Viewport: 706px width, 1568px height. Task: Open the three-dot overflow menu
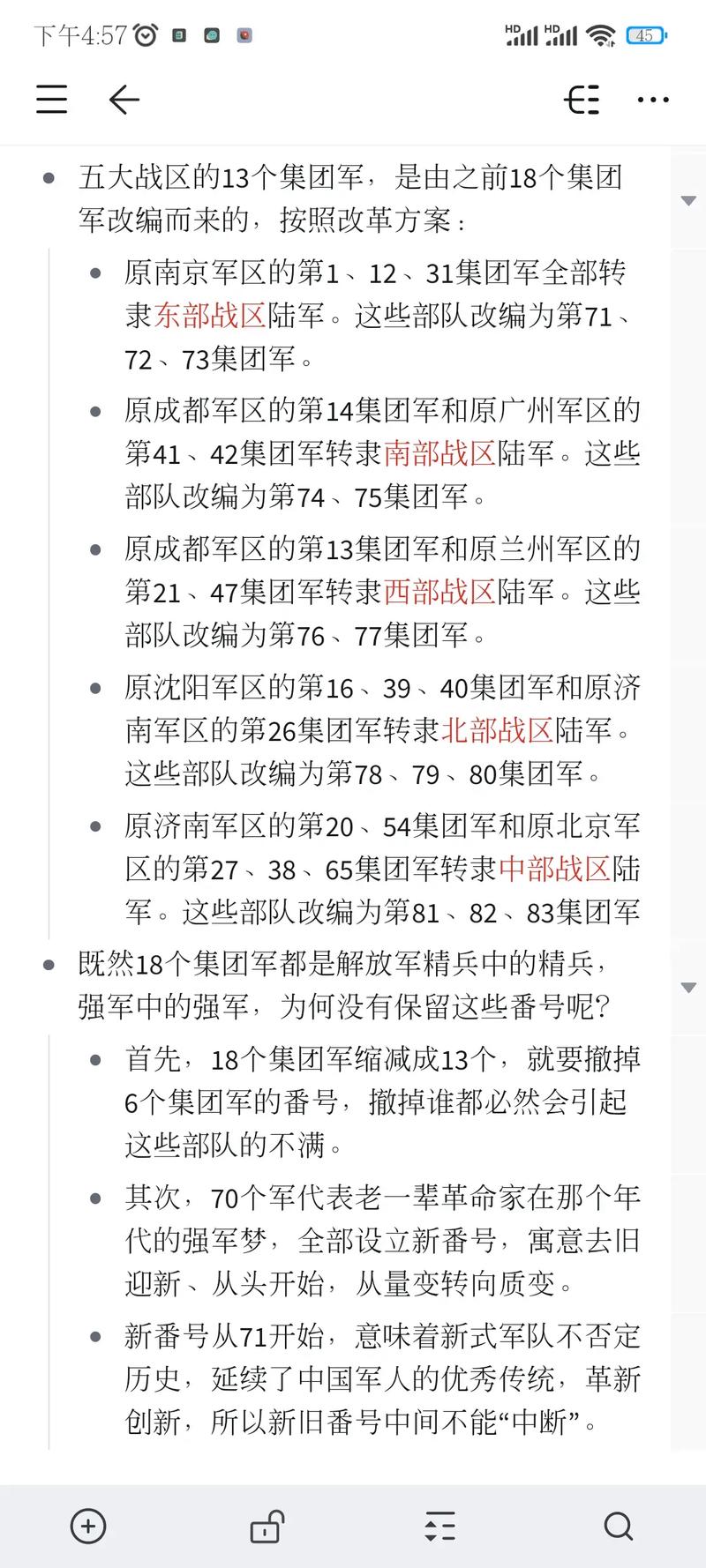[x=653, y=100]
